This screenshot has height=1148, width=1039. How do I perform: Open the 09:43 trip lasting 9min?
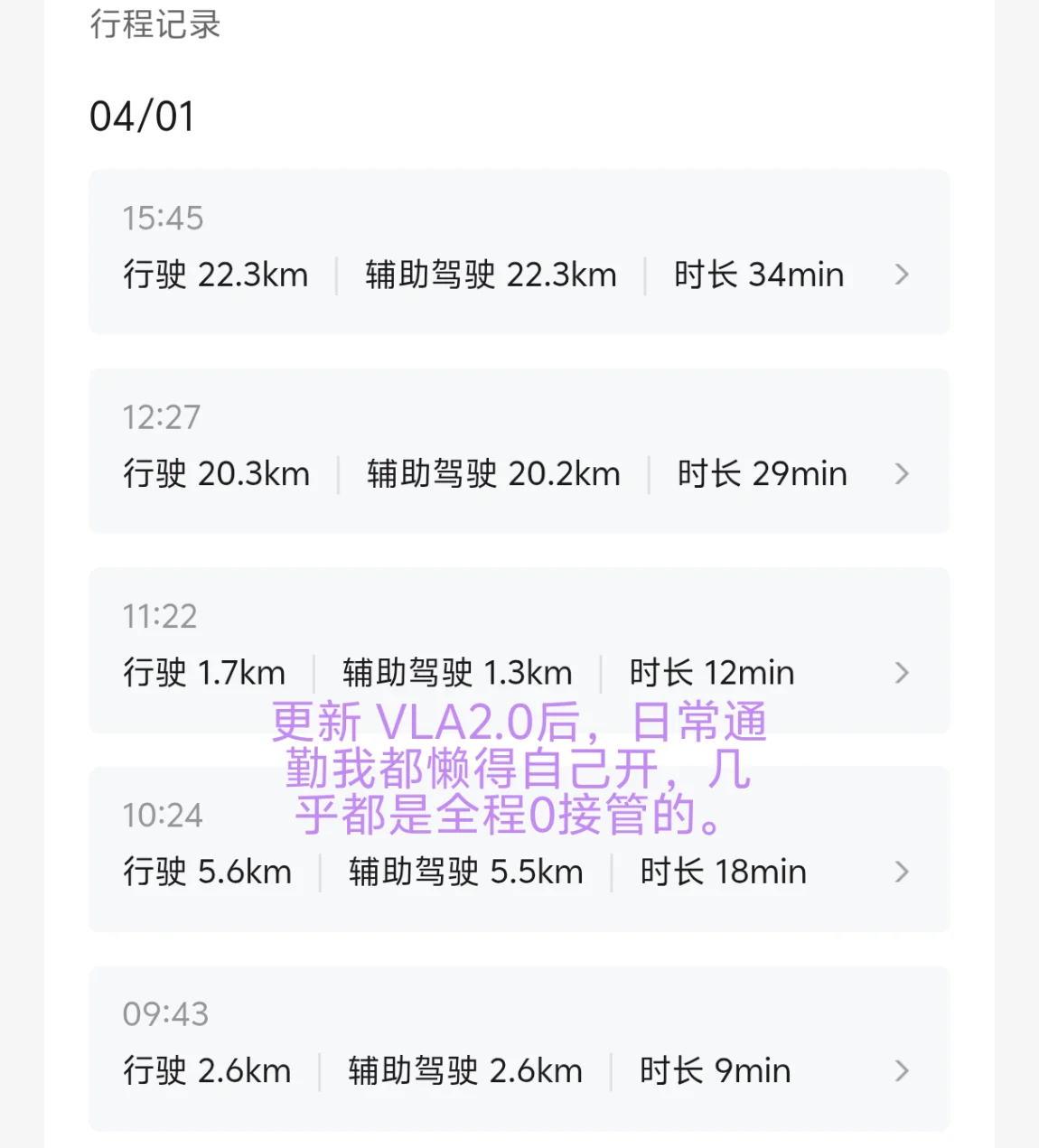[519, 1048]
